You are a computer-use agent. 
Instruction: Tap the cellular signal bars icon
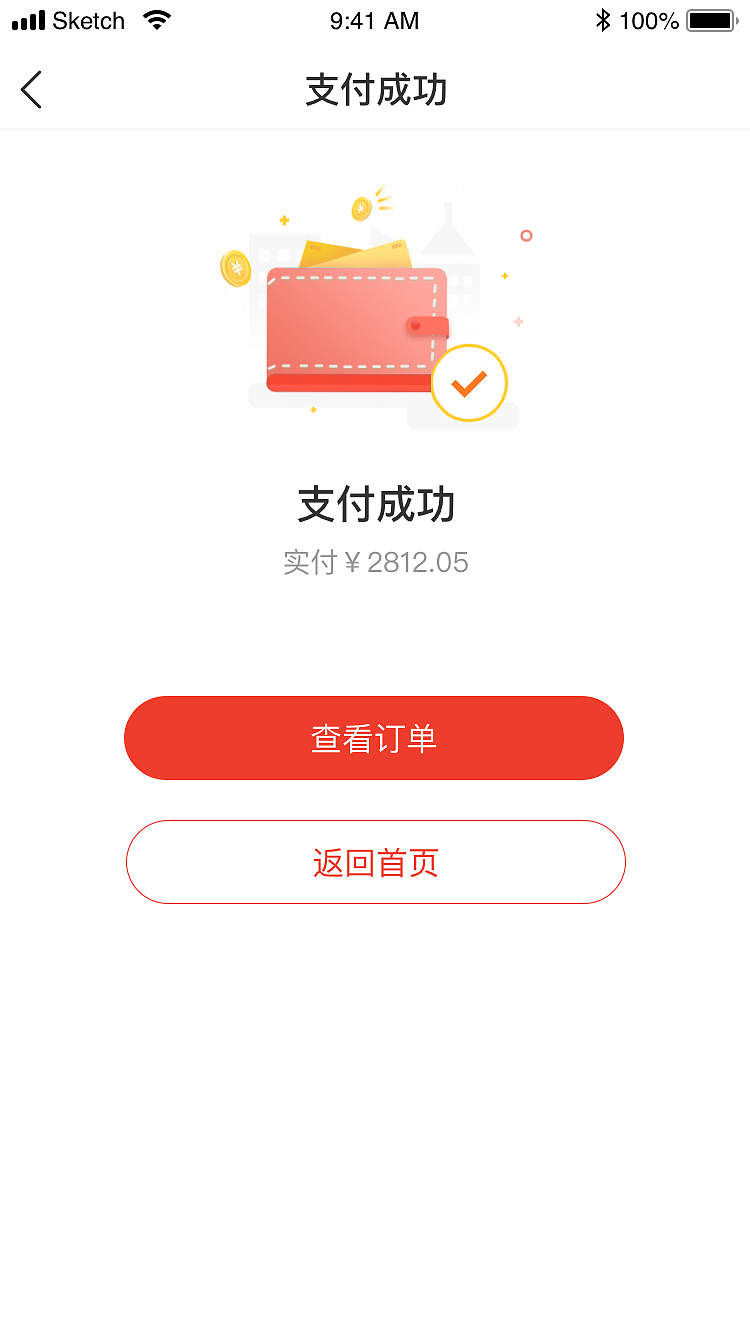27,19
